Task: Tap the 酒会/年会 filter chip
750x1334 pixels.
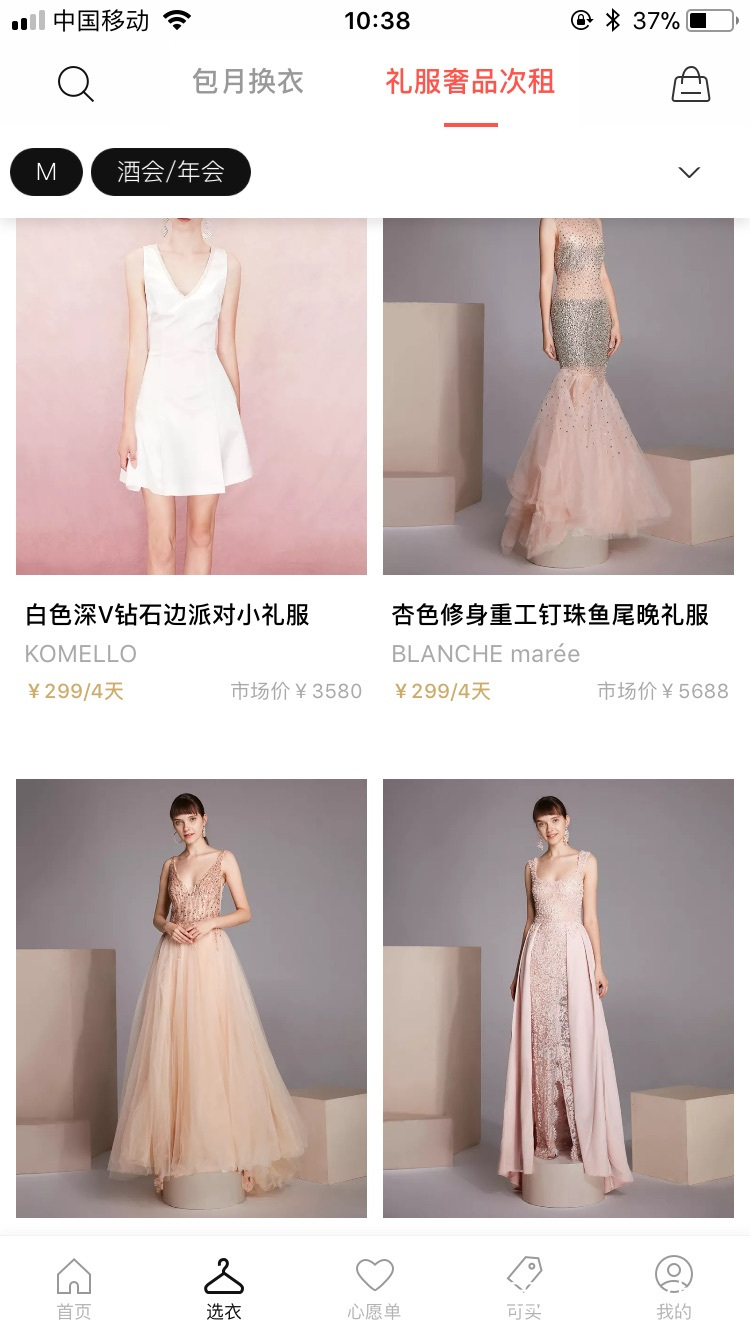Action: click(170, 172)
